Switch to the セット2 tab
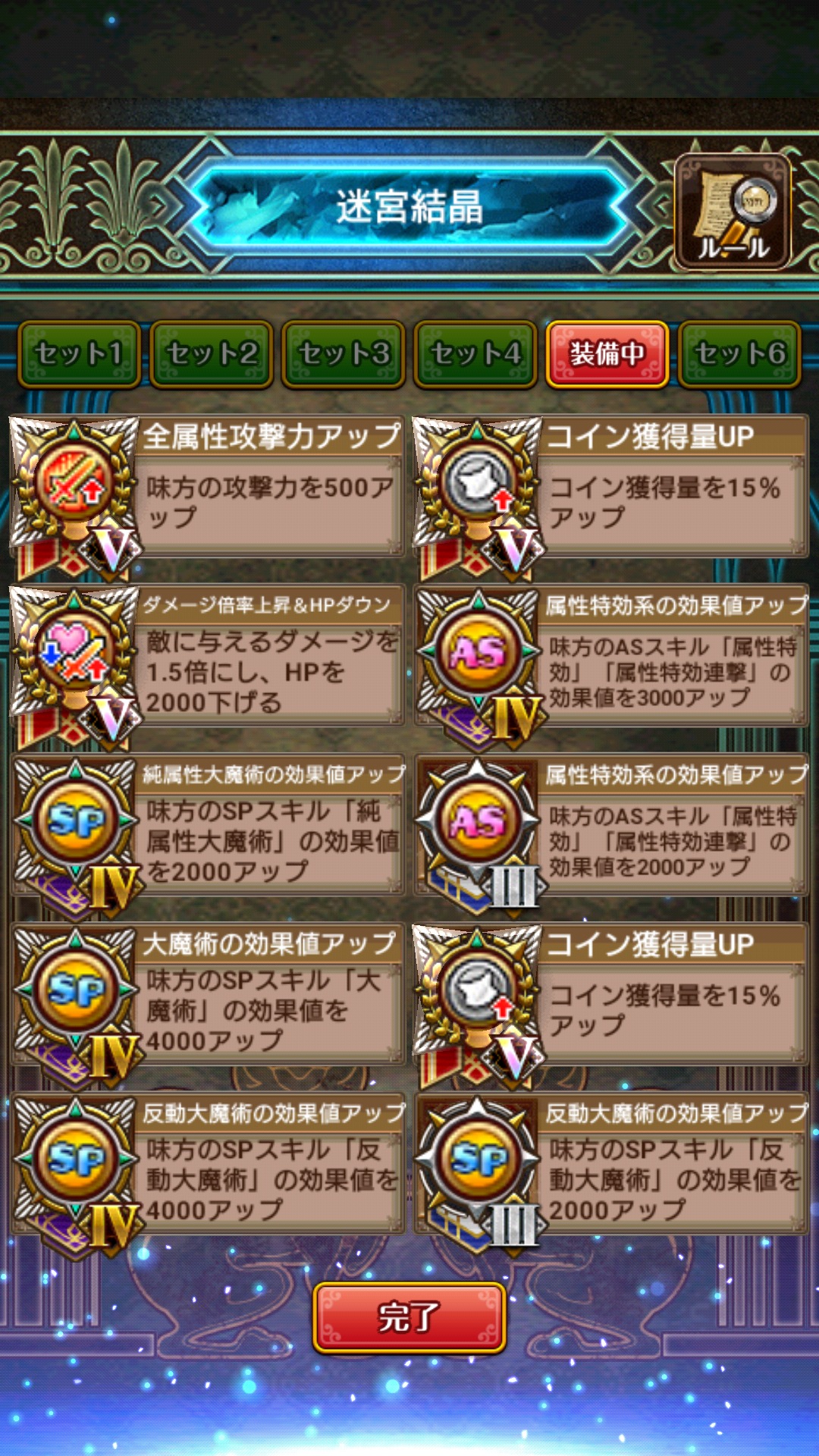The height and width of the screenshot is (1456, 819). 212,354
